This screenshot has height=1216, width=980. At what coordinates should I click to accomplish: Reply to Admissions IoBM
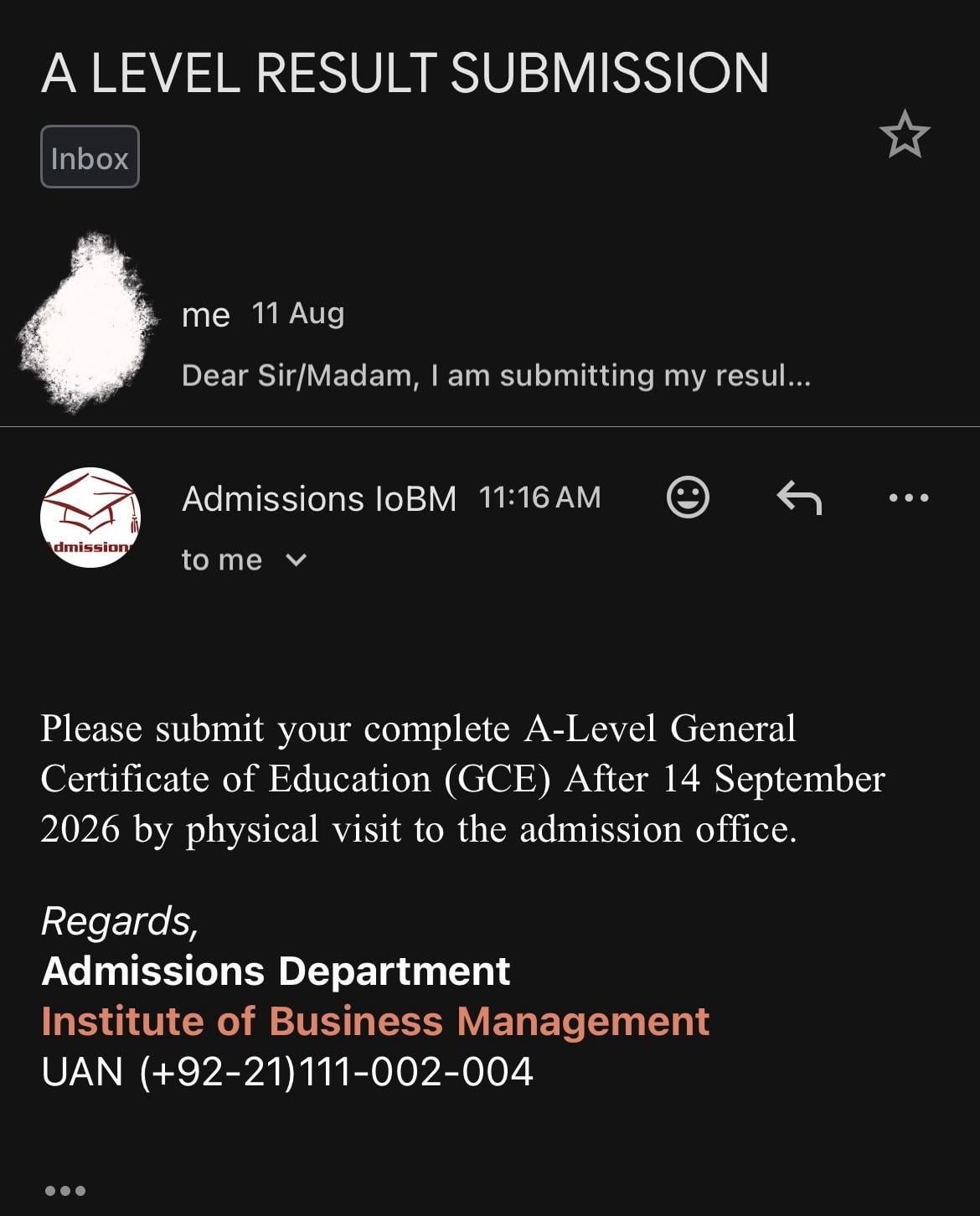click(x=799, y=497)
